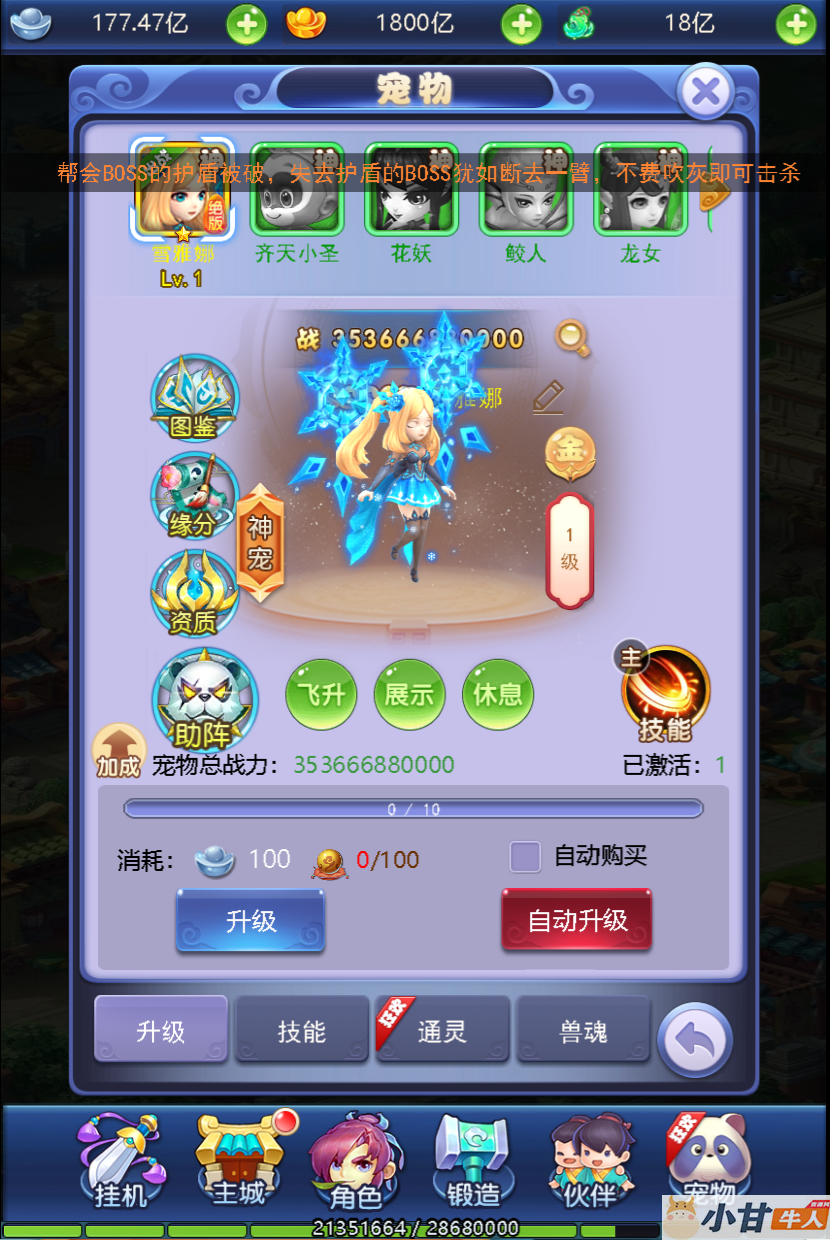Tap the blue 升级 button

(x=251, y=920)
